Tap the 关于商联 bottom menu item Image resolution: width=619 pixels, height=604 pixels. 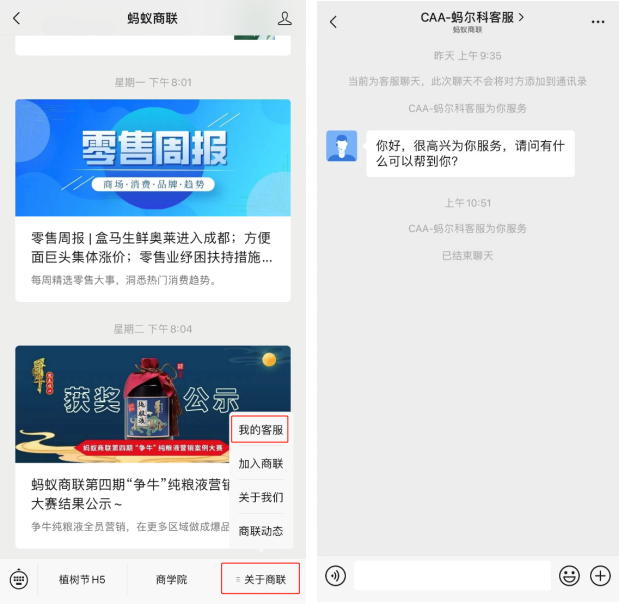261,579
